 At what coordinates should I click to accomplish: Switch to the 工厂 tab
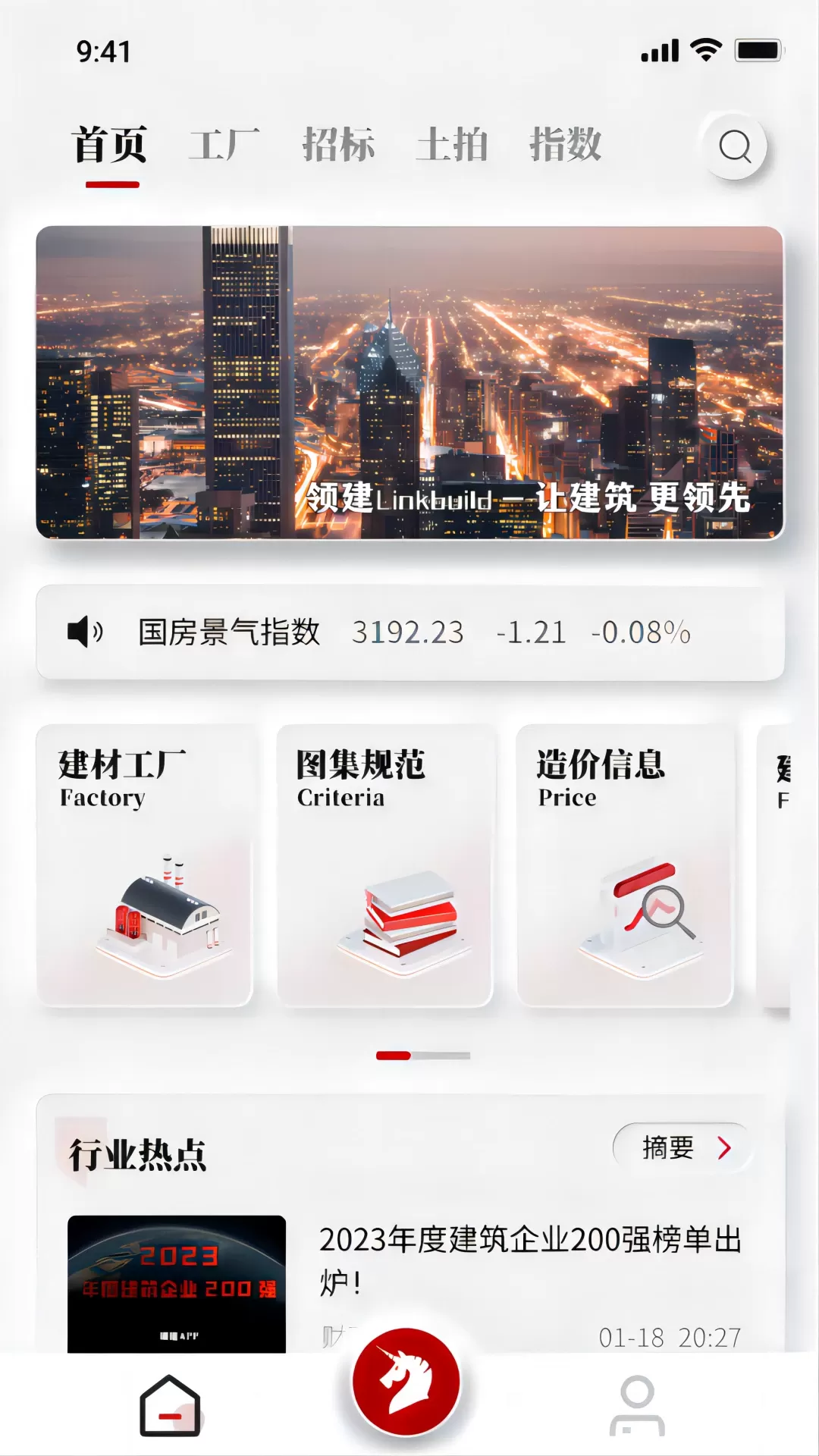pos(224,145)
